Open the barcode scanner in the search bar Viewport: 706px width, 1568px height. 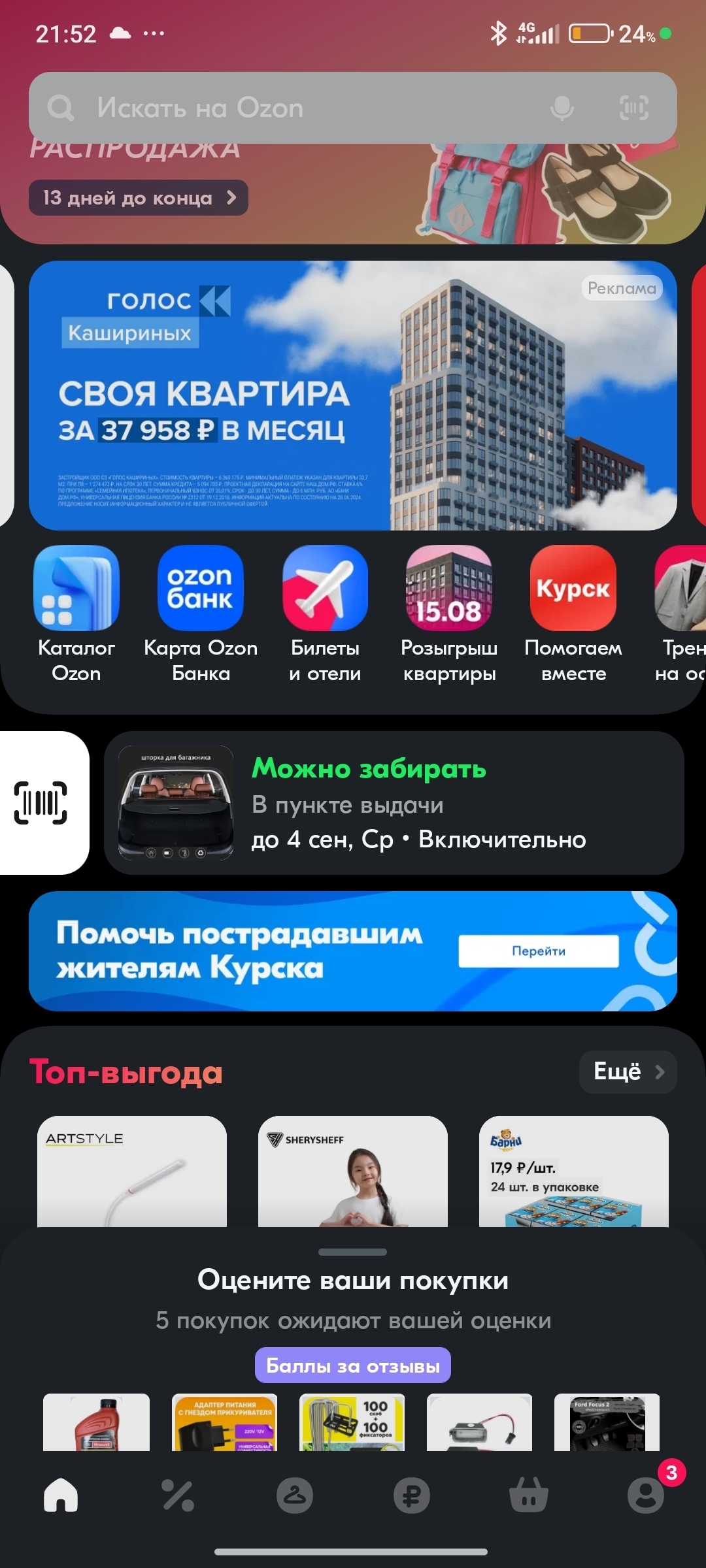[x=633, y=108]
